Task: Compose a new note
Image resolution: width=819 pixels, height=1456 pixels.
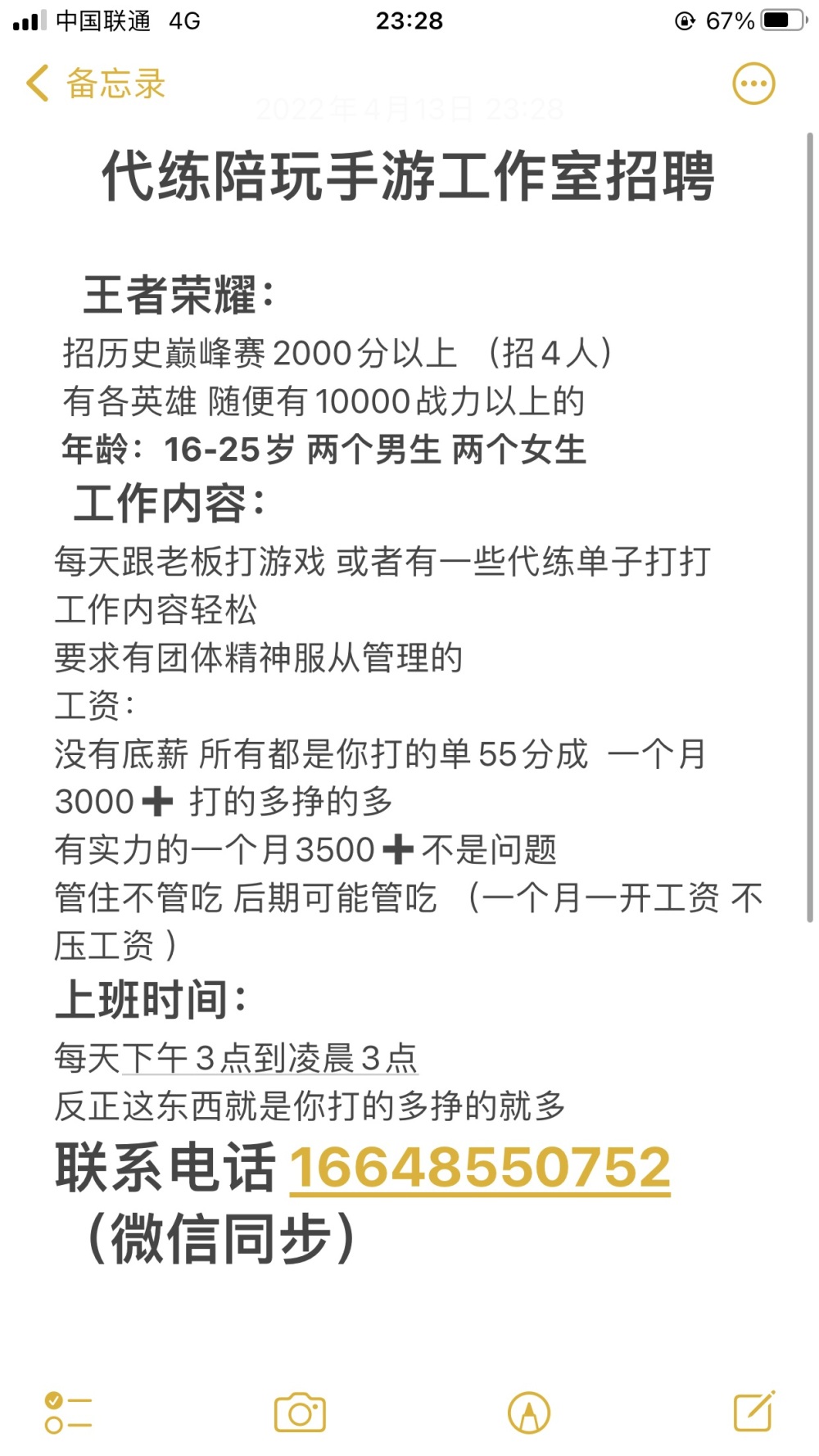Action: pos(753,1411)
